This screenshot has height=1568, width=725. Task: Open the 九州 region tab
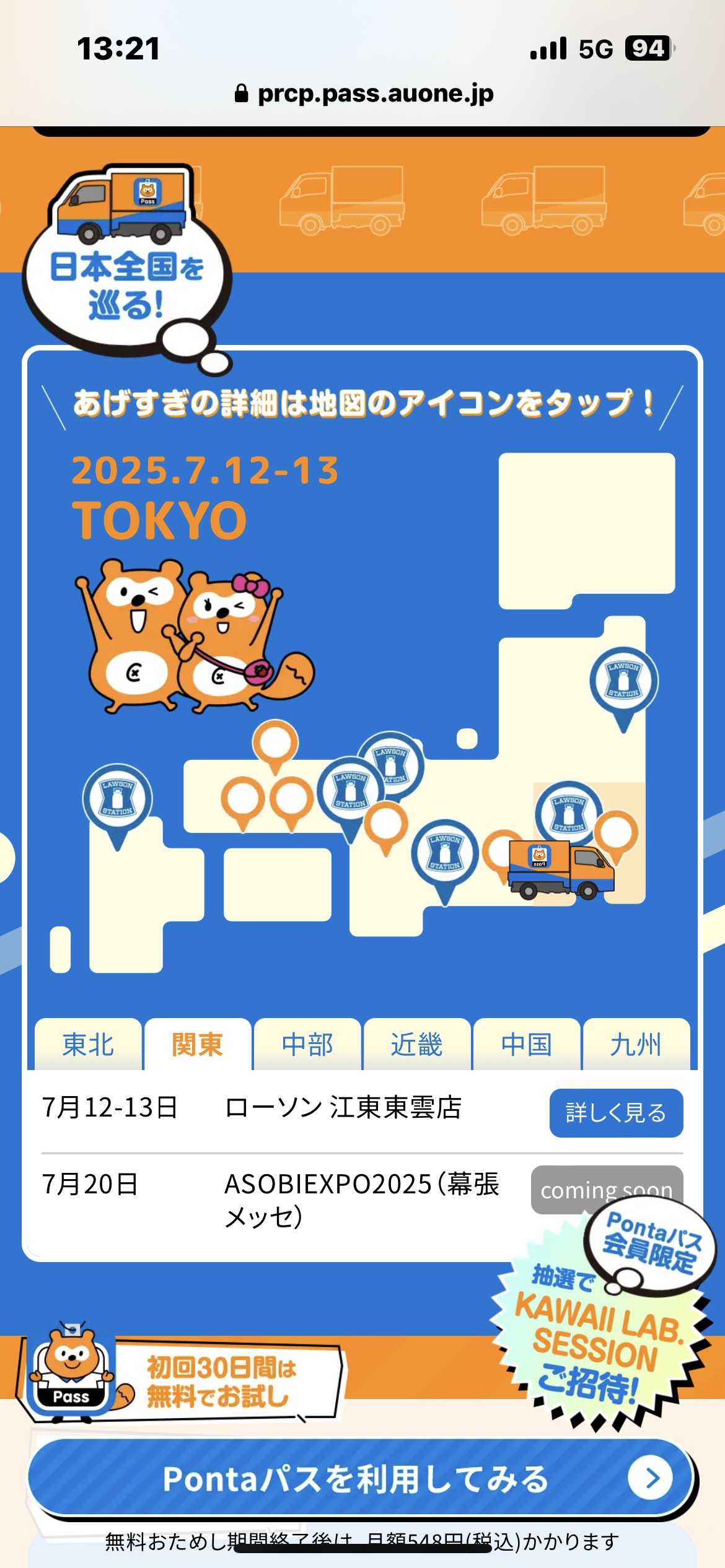[x=636, y=1045]
